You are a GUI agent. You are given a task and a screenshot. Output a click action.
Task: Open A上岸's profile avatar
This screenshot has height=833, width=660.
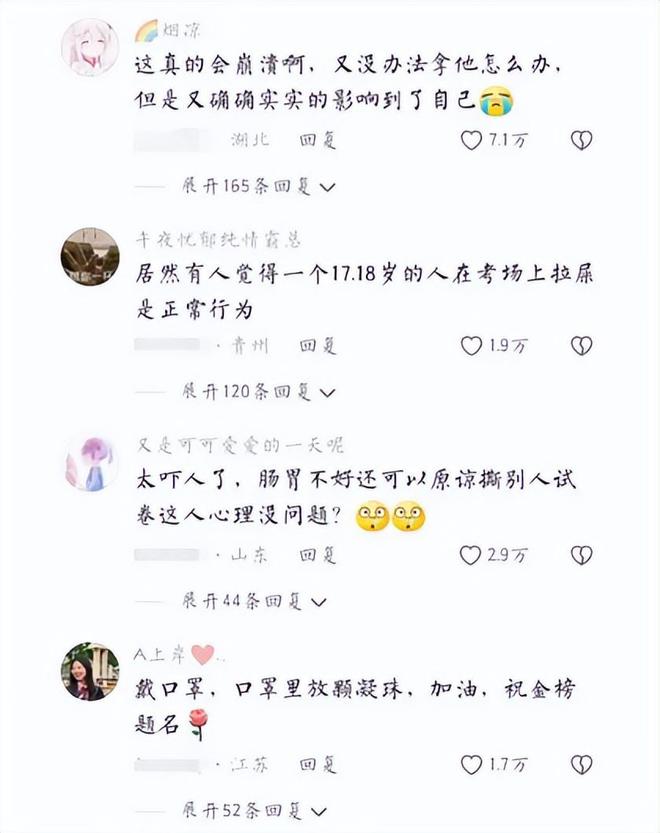point(90,672)
